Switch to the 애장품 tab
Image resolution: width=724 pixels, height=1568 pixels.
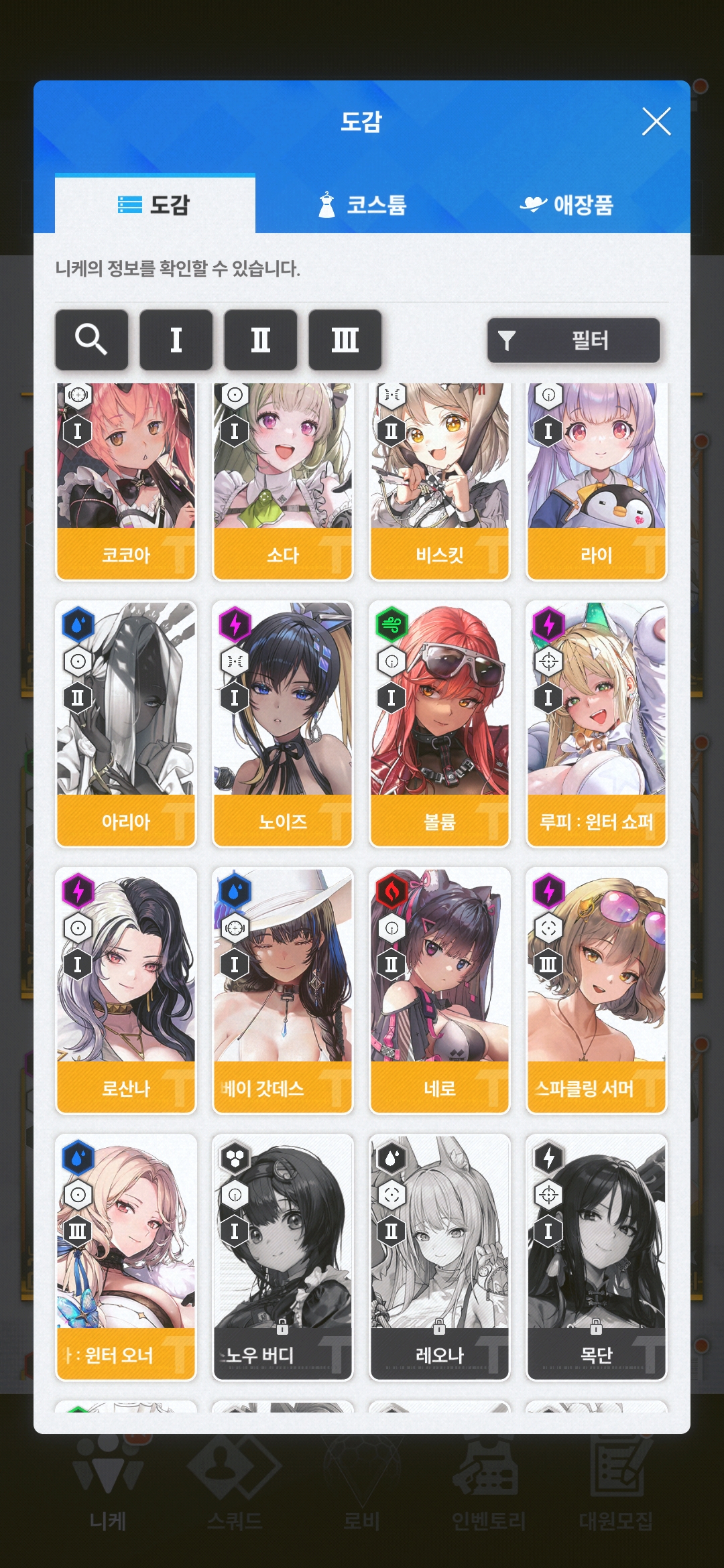pos(567,205)
